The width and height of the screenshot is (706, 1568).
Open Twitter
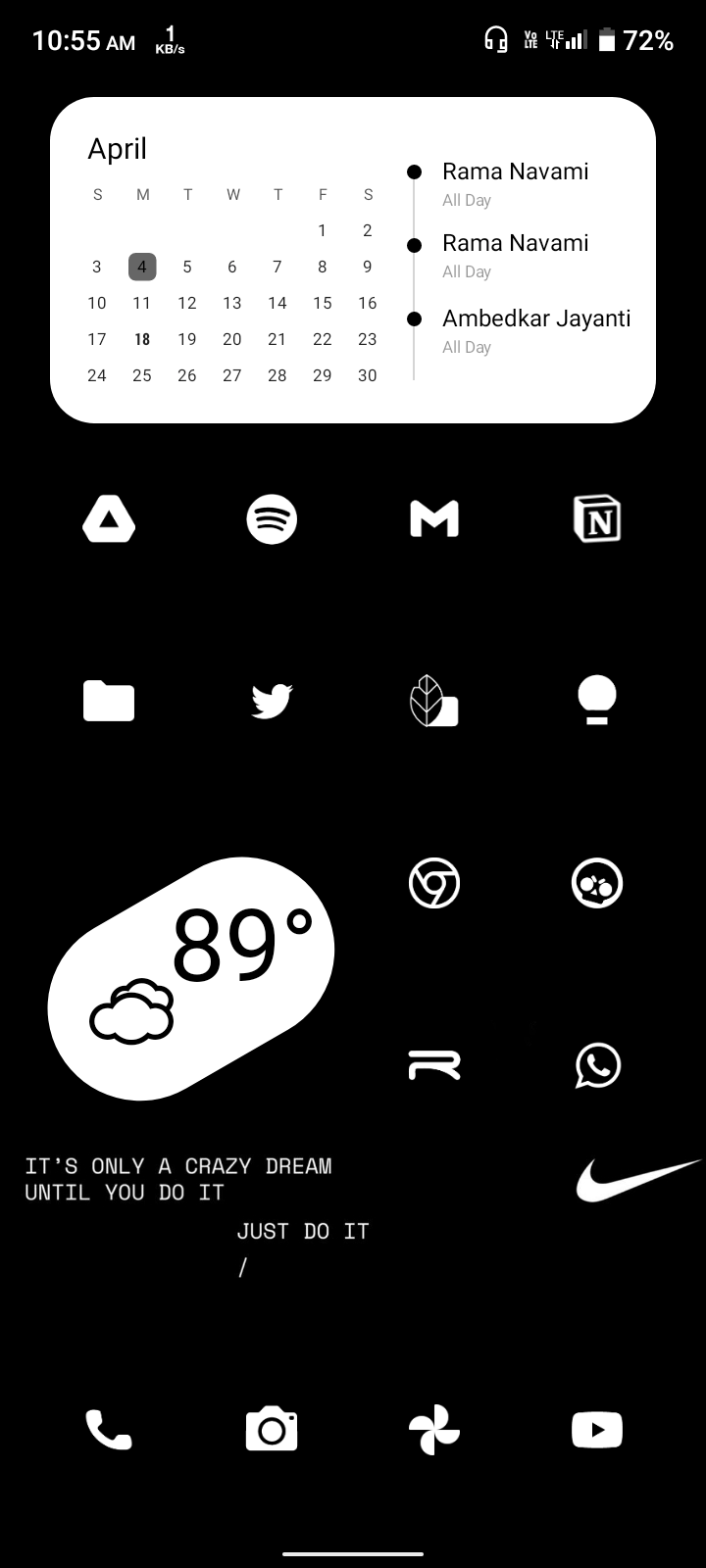click(272, 701)
